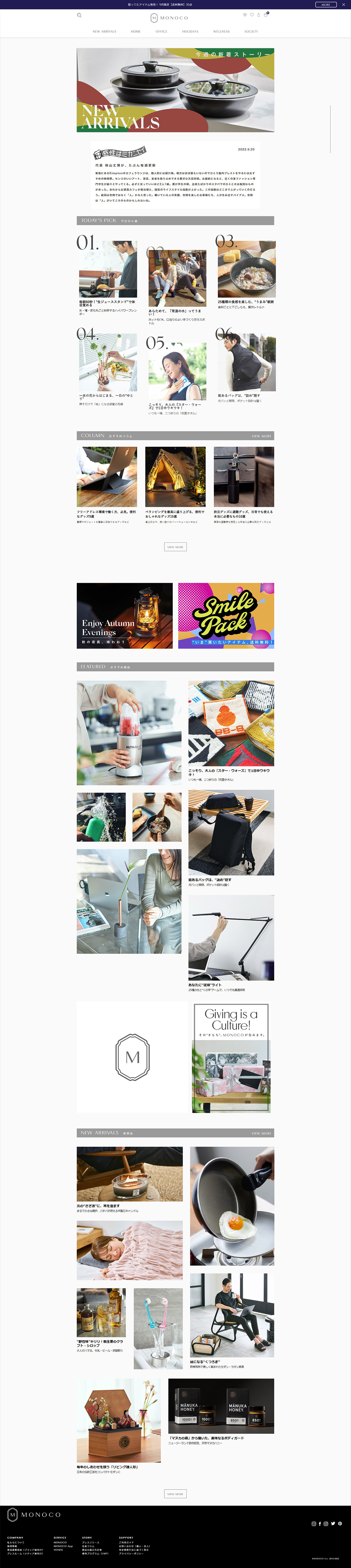Open the shopping cart icon

click(x=266, y=15)
